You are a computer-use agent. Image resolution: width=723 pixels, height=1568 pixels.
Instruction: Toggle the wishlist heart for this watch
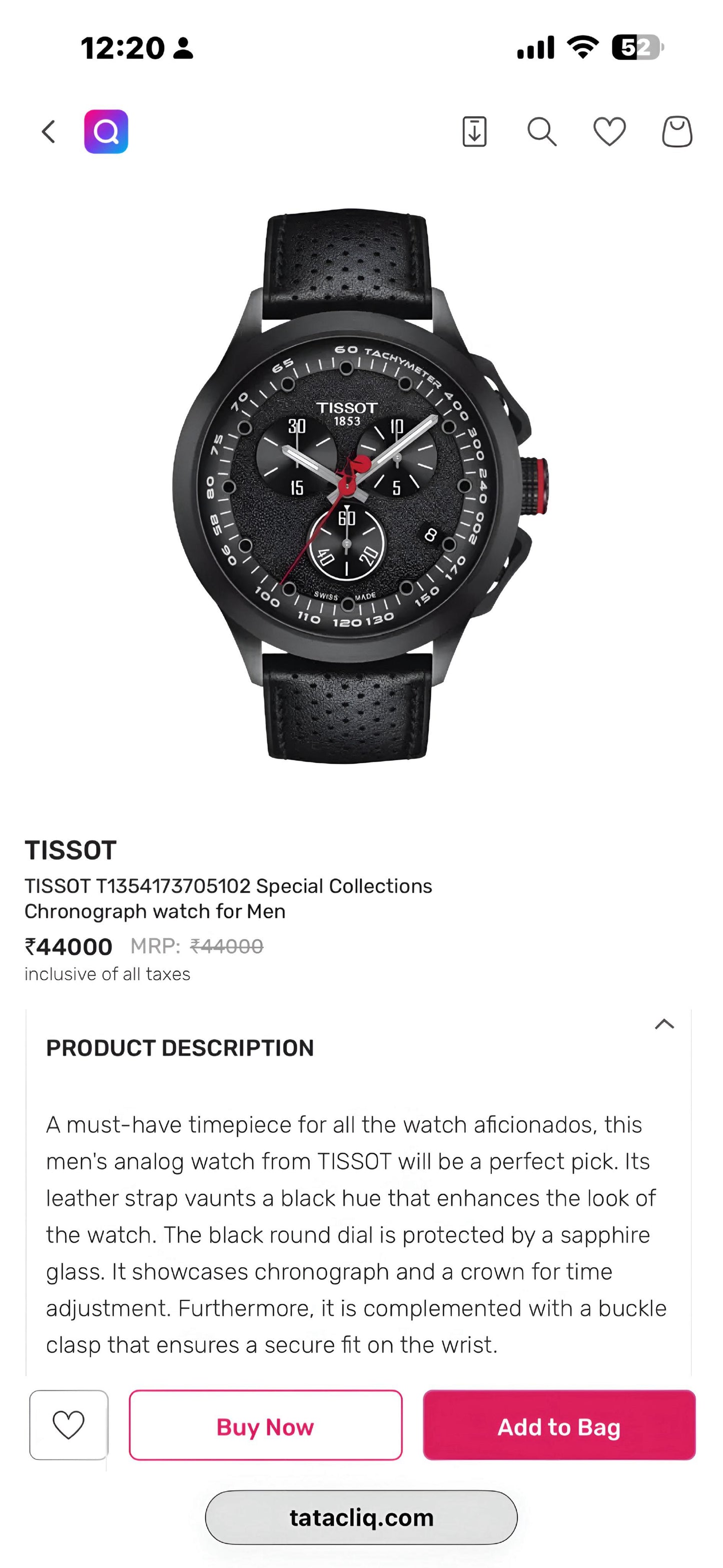pos(68,1427)
